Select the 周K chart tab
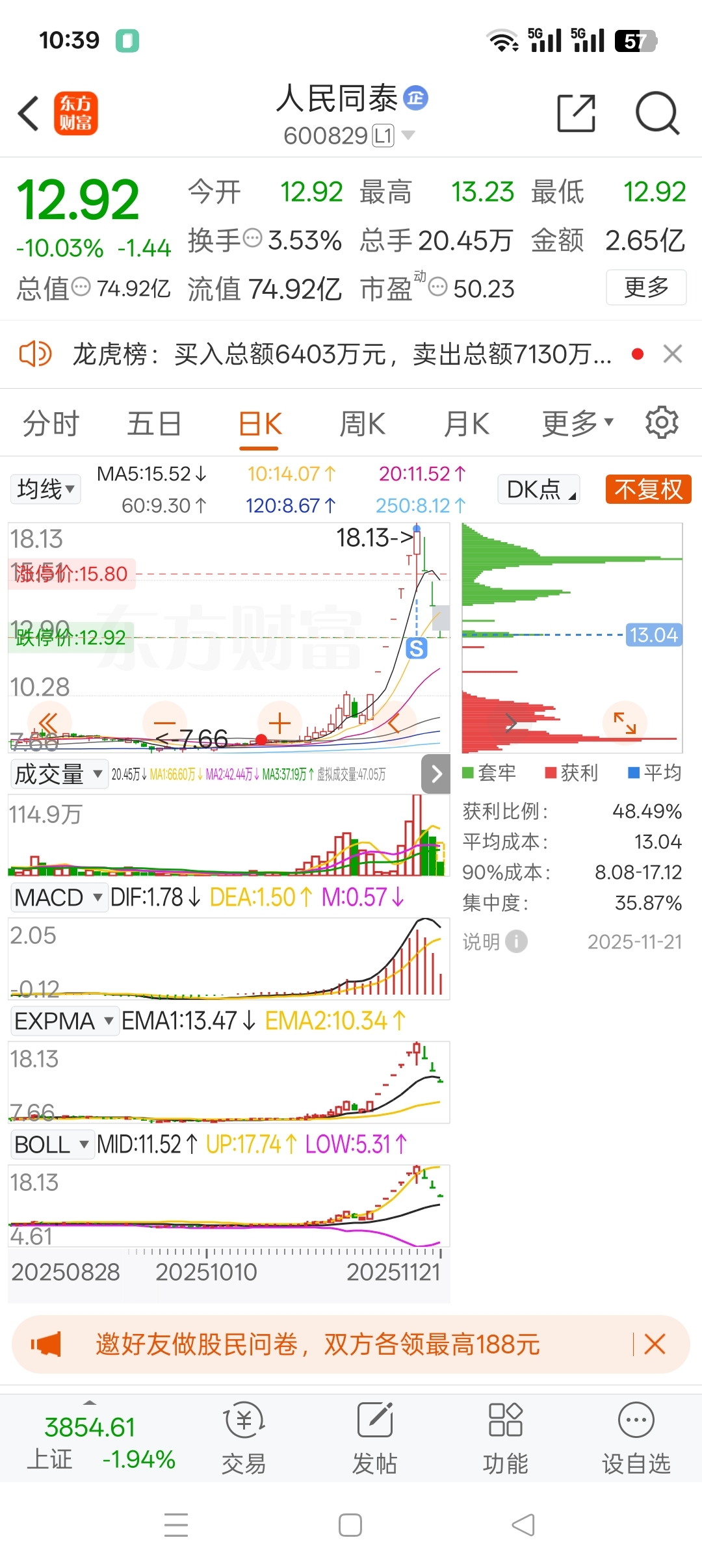 (362, 424)
